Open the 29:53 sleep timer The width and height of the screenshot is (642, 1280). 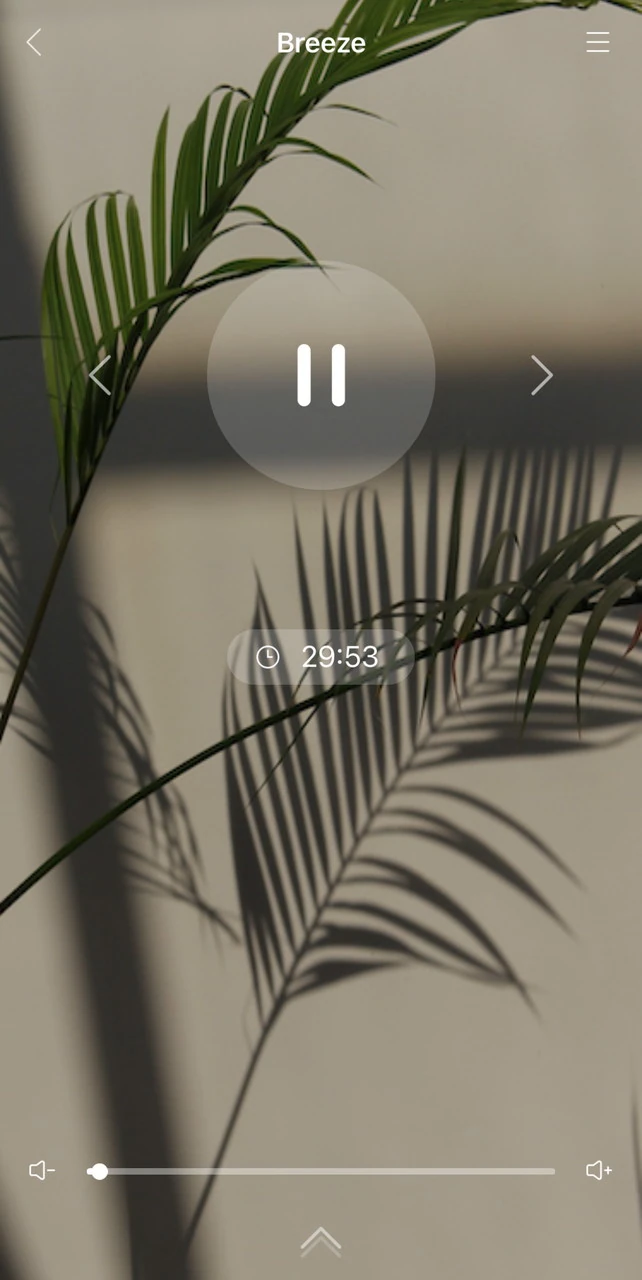coord(321,657)
